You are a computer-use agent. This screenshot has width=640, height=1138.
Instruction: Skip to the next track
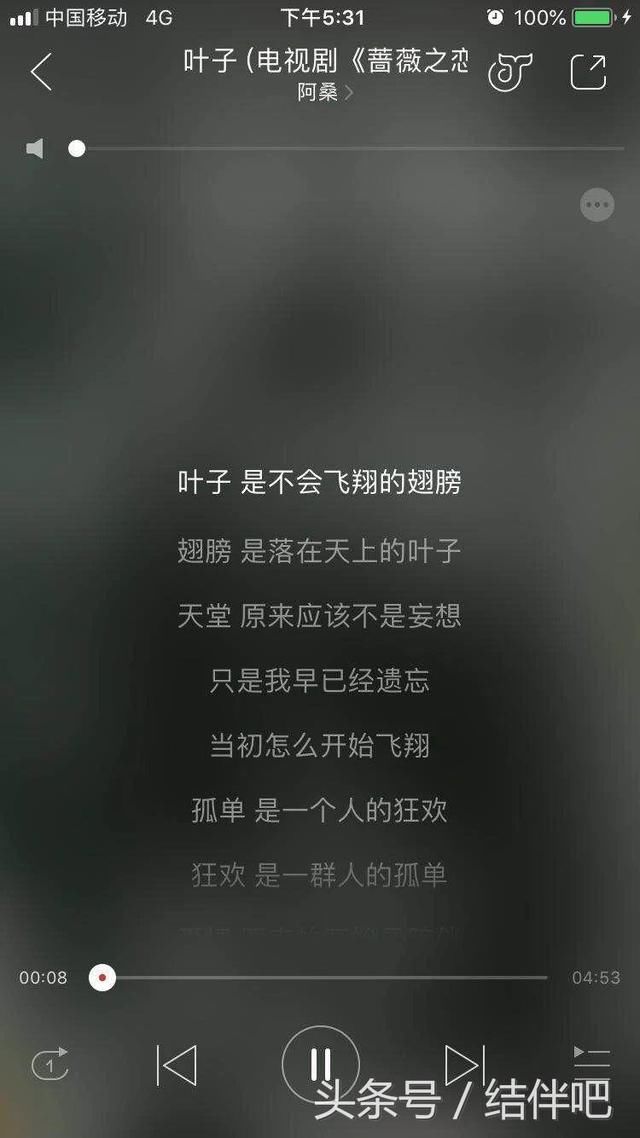click(x=464, y=1065)
